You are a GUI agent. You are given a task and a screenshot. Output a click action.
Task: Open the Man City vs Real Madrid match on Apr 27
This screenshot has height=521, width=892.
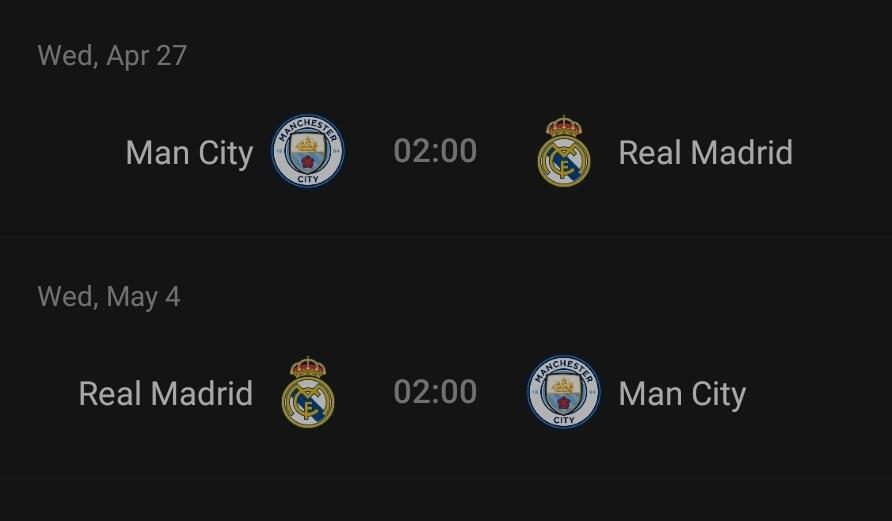click(x=435, y=152)
